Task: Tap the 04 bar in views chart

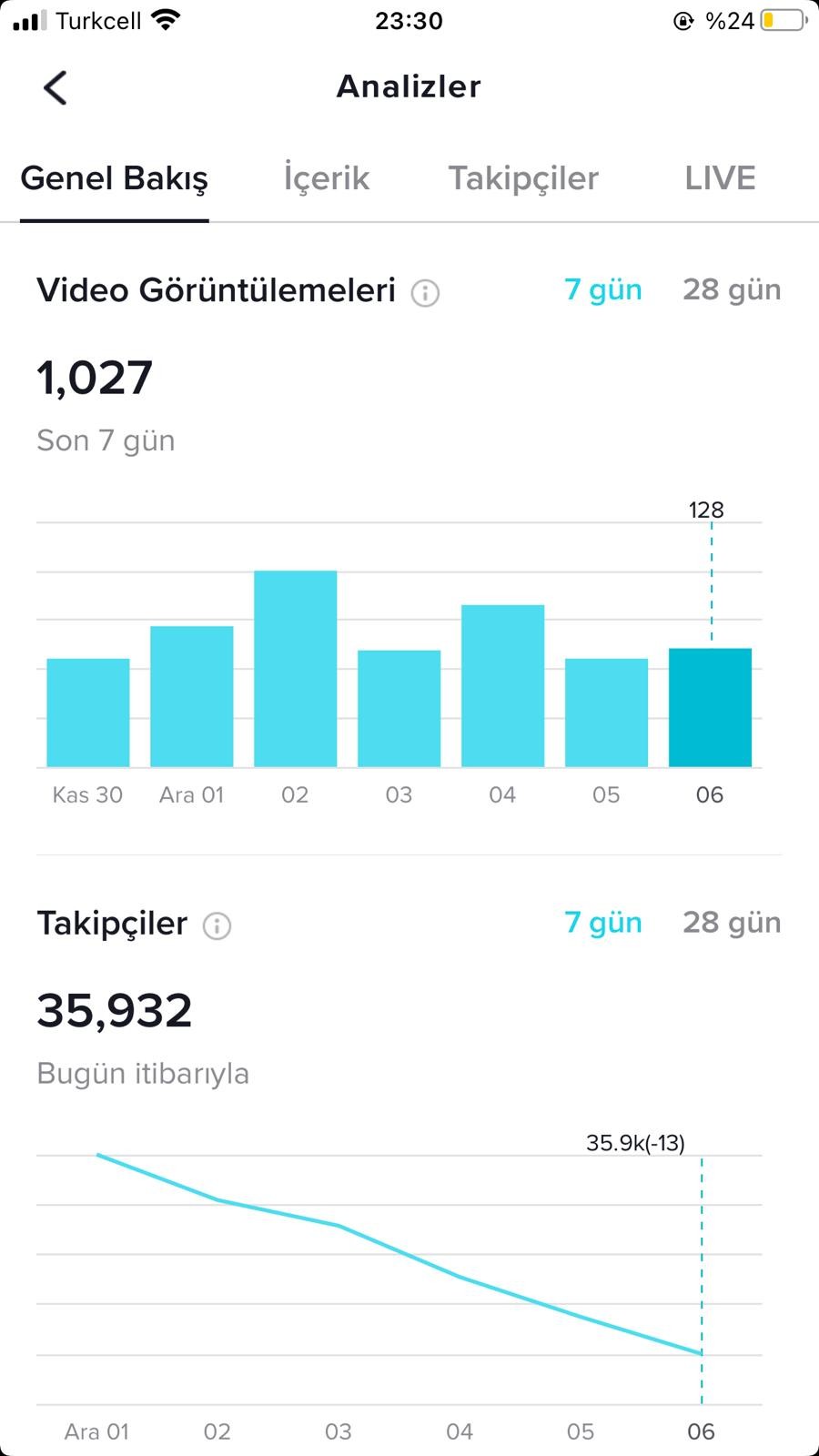Action: [x=503, y=686]
